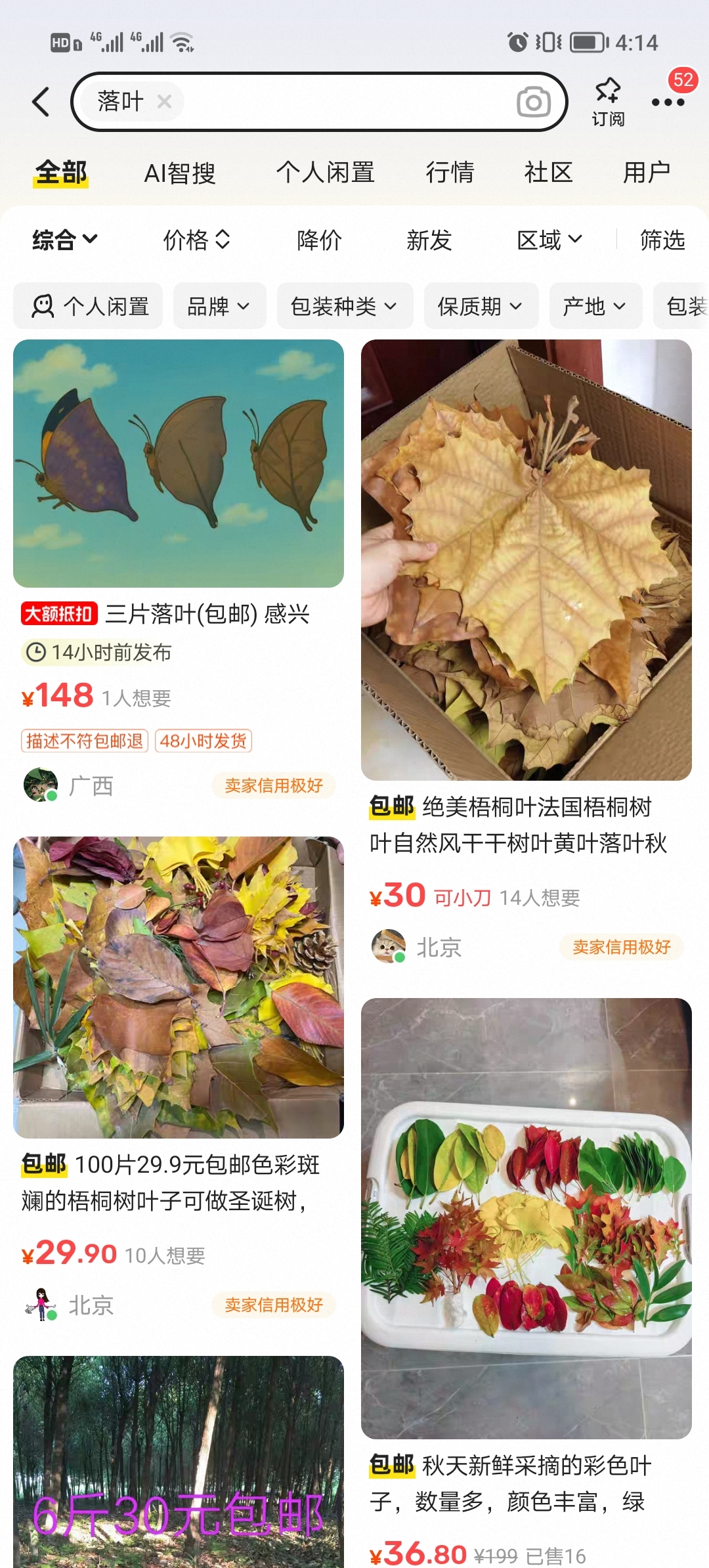709x1568 pixels.
Task: Expand the 区域 region dropdown
Action: click(549, 240)
